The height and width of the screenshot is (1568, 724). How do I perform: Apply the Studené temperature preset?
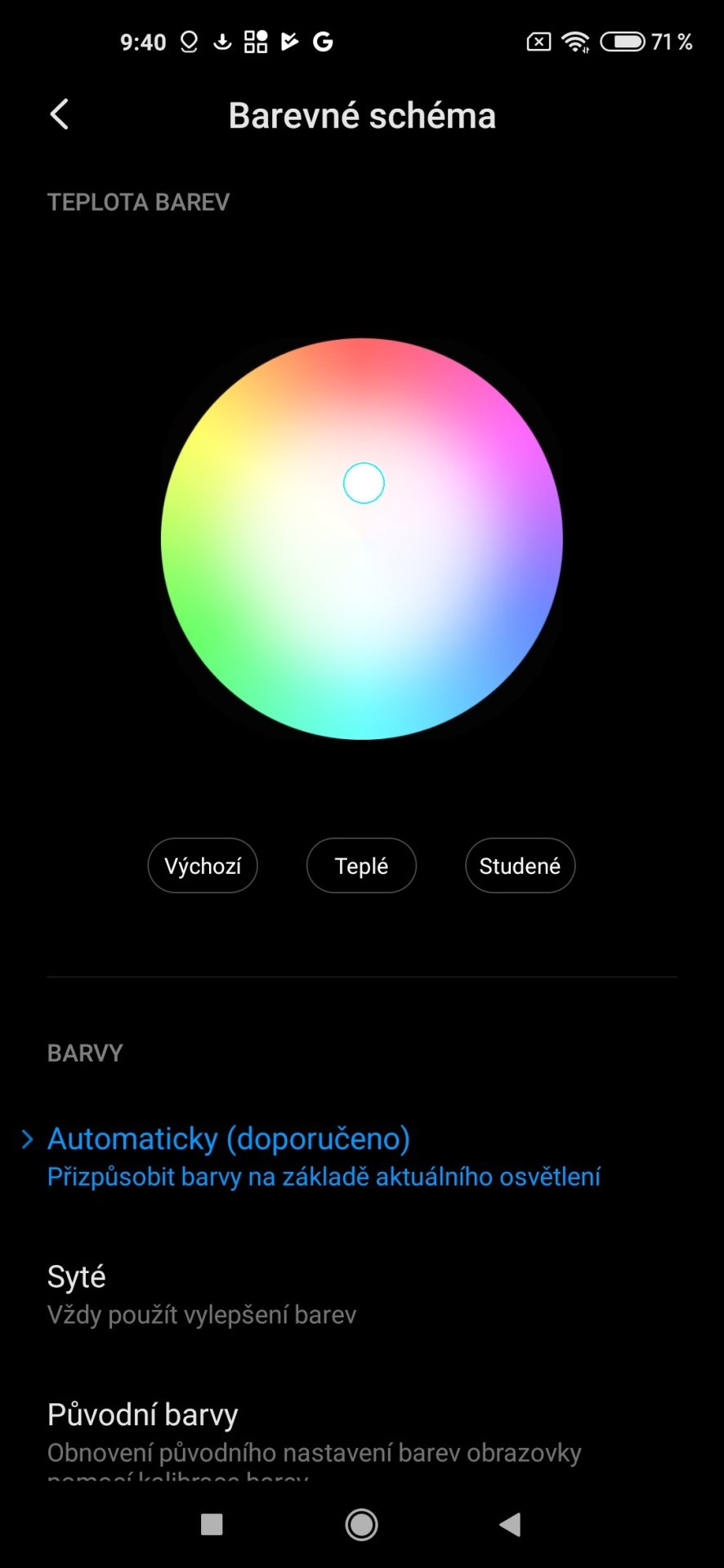tap(520, 866)
